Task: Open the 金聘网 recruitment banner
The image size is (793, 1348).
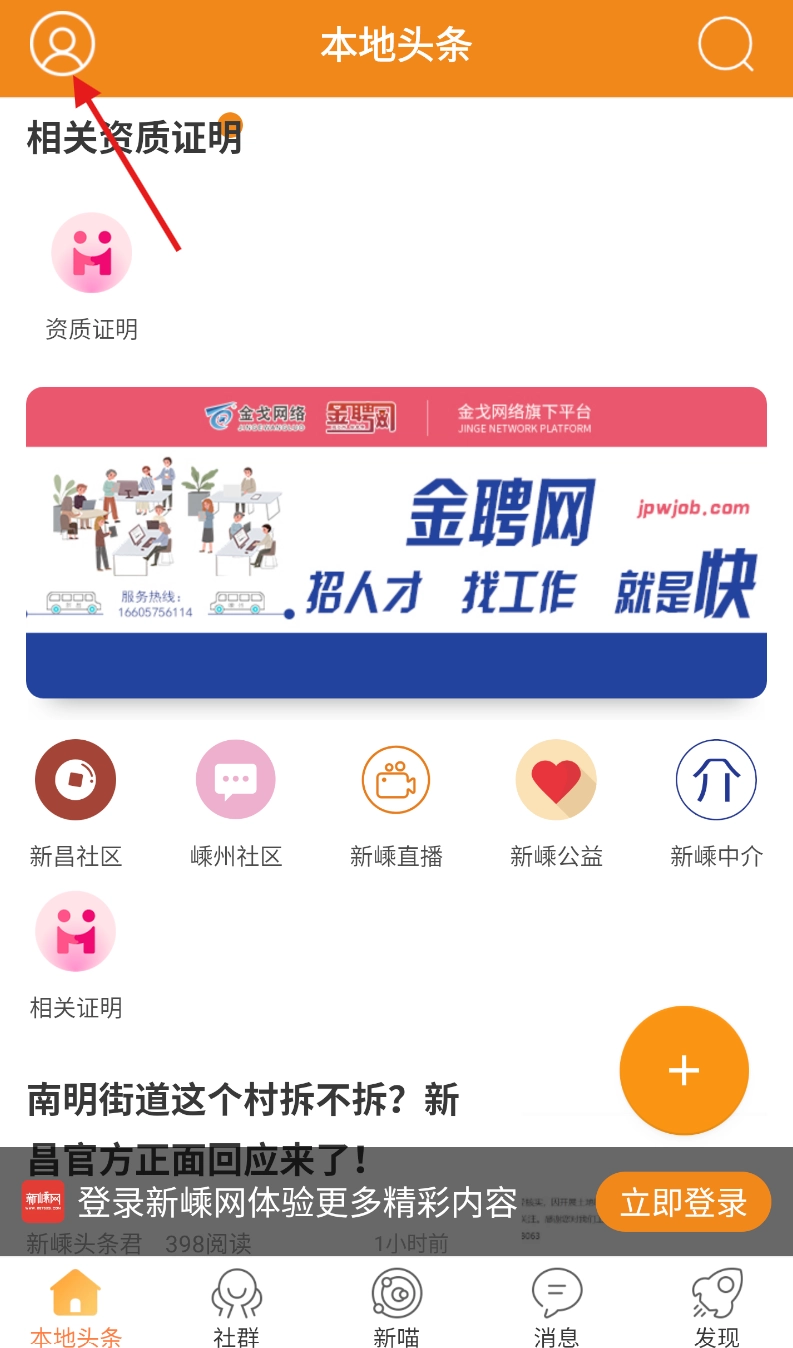Action: (x=396, y=542)
